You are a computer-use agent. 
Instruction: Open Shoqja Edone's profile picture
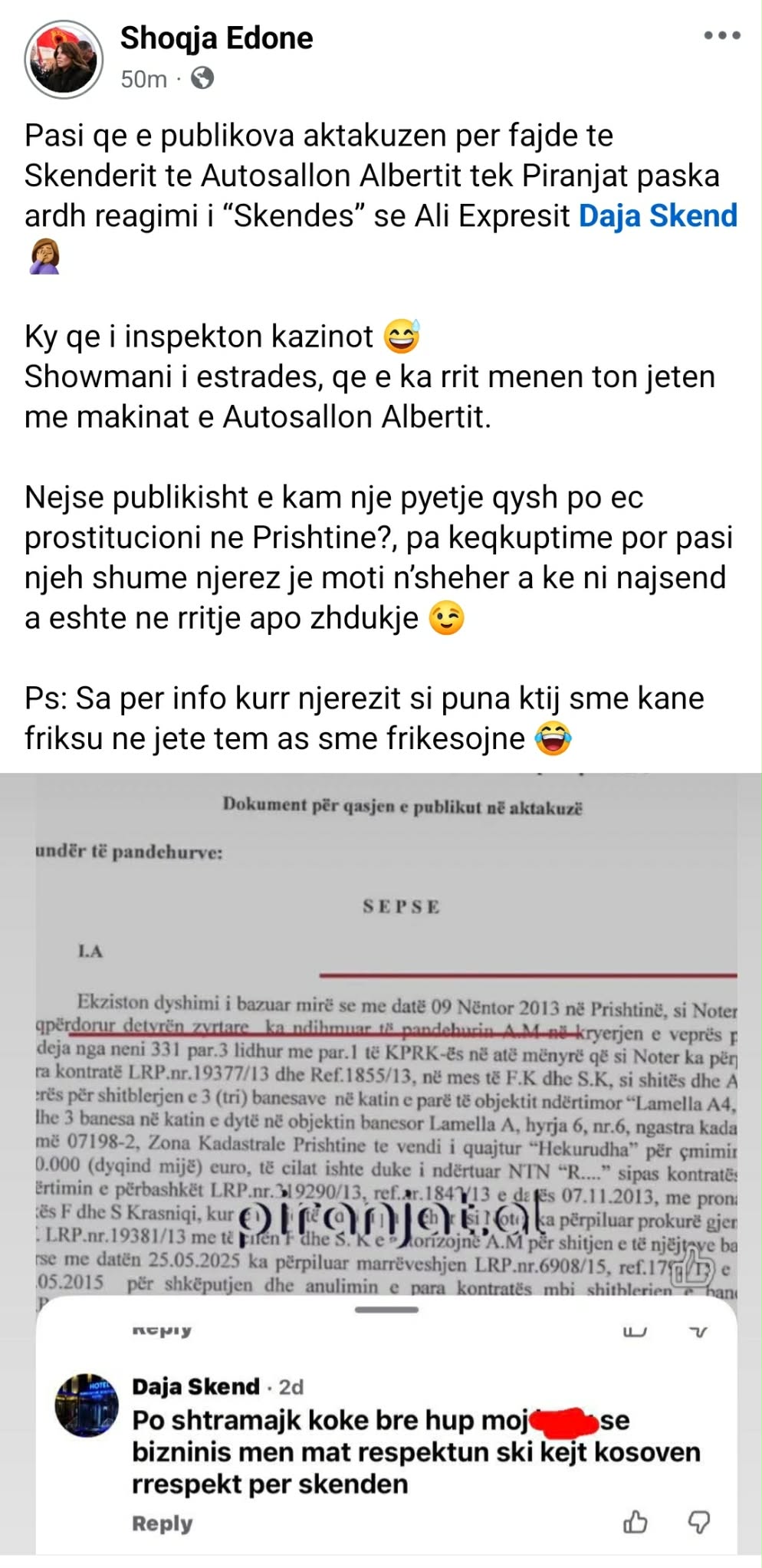point(64,59)
